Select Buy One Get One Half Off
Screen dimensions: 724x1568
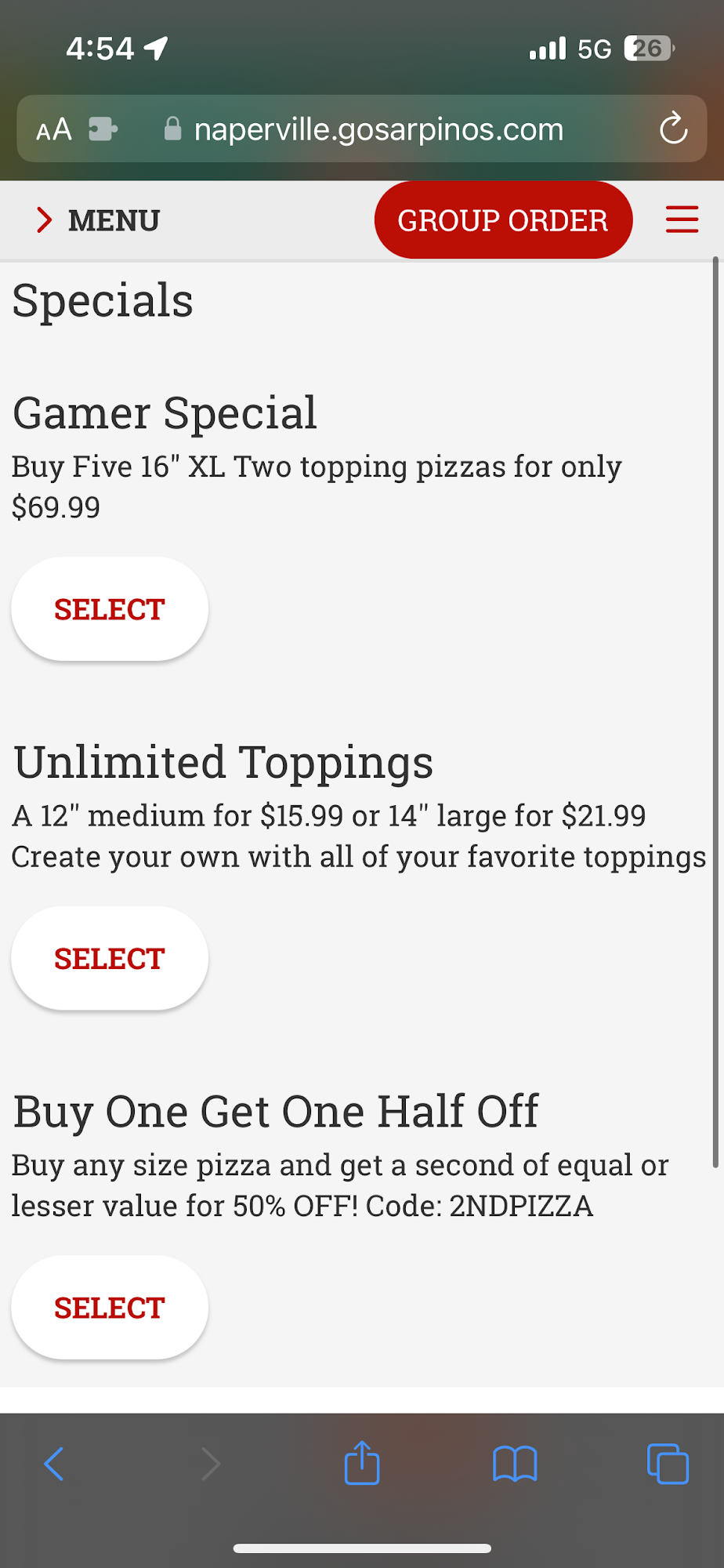[110, 1308]
